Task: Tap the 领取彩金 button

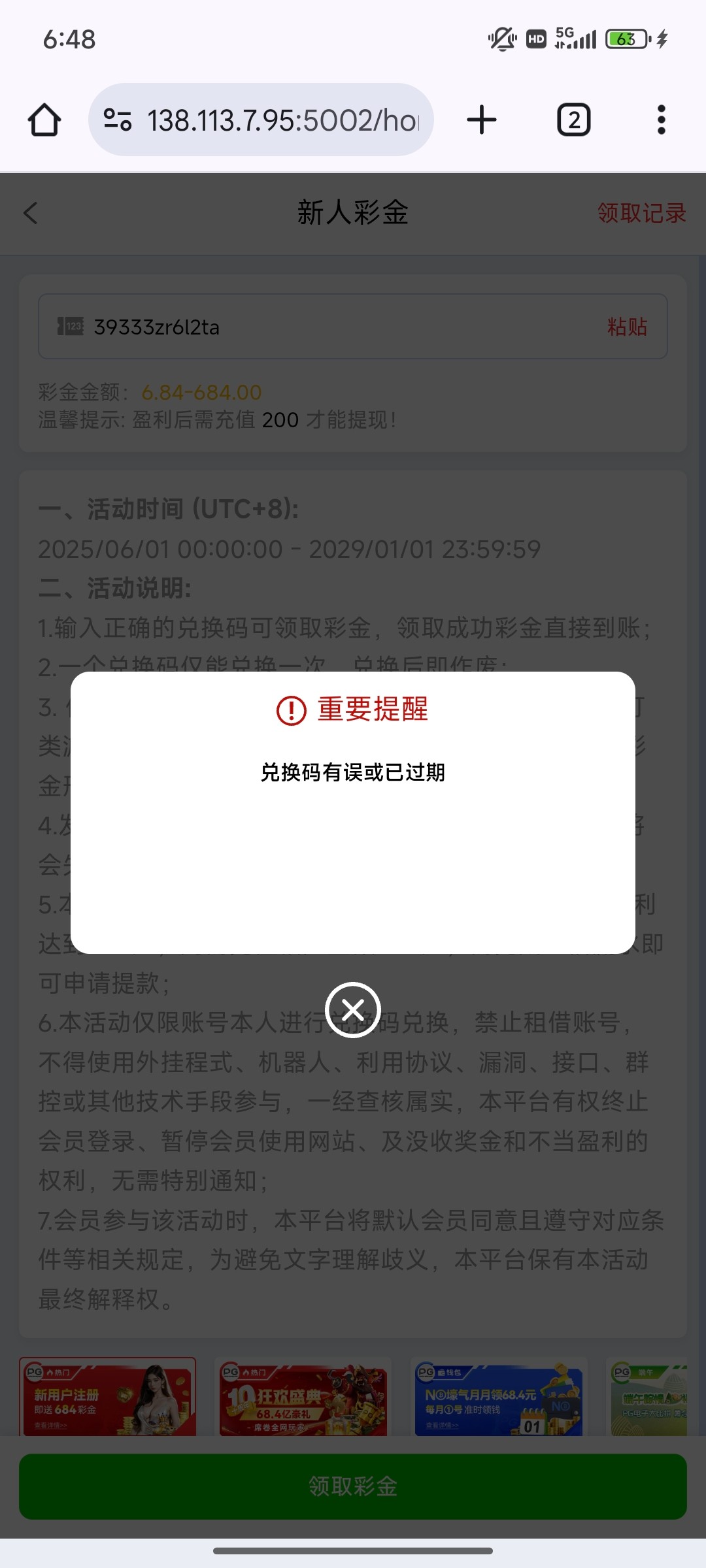Action: 353,1486
